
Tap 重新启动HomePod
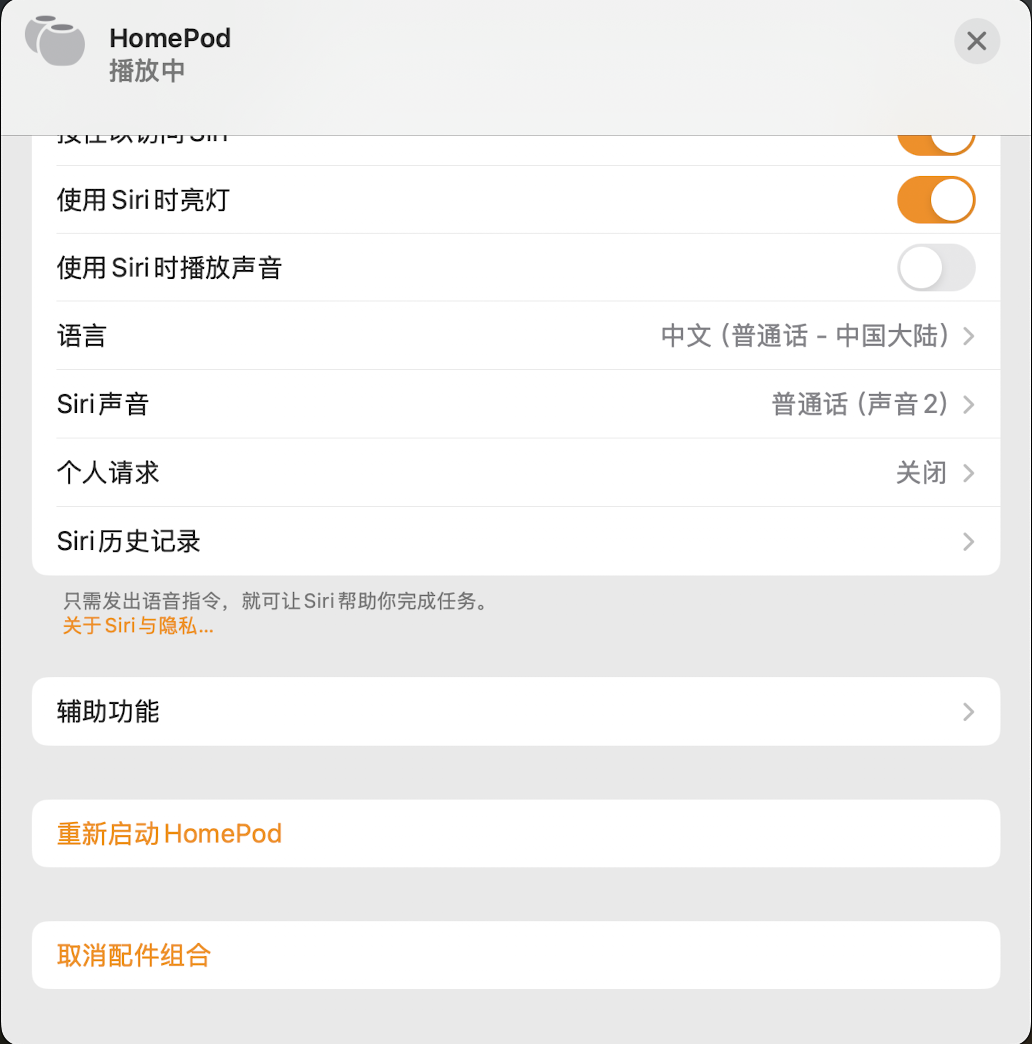[170, 833]
